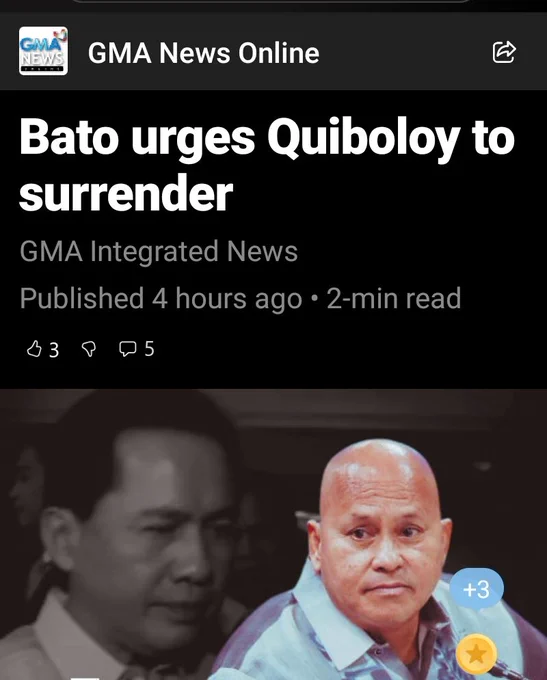This screenshot has height=680, width=547.
Task: Dislike the article with thumbs down
Action: pos(89,349)
